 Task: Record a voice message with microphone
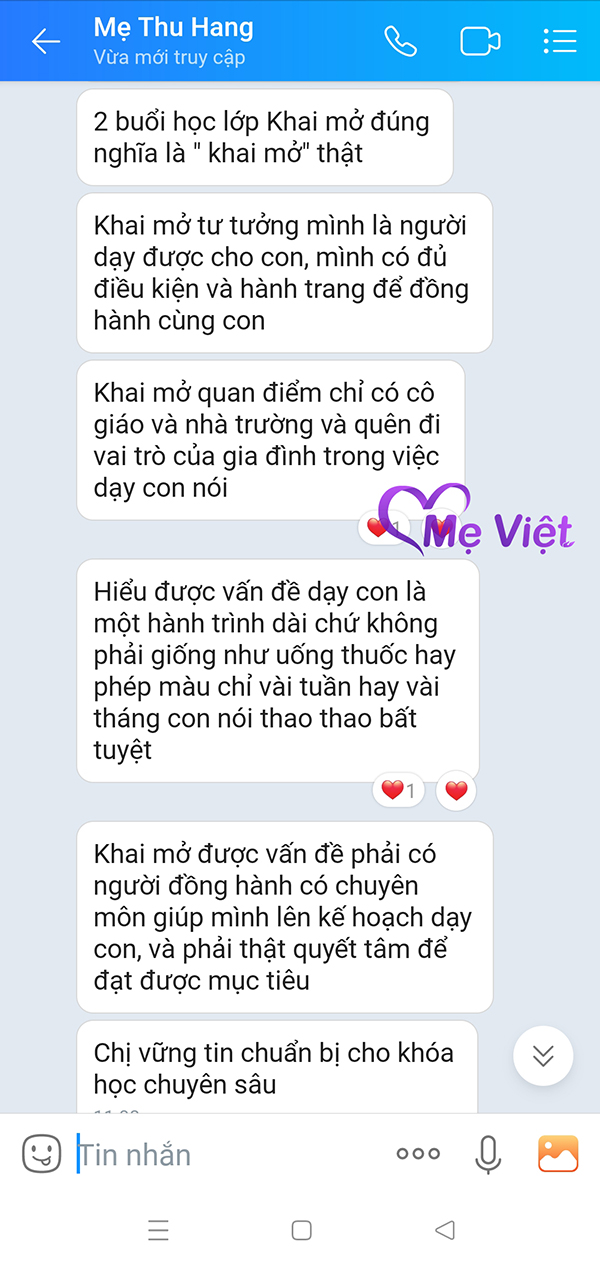tap(487, 1154)
